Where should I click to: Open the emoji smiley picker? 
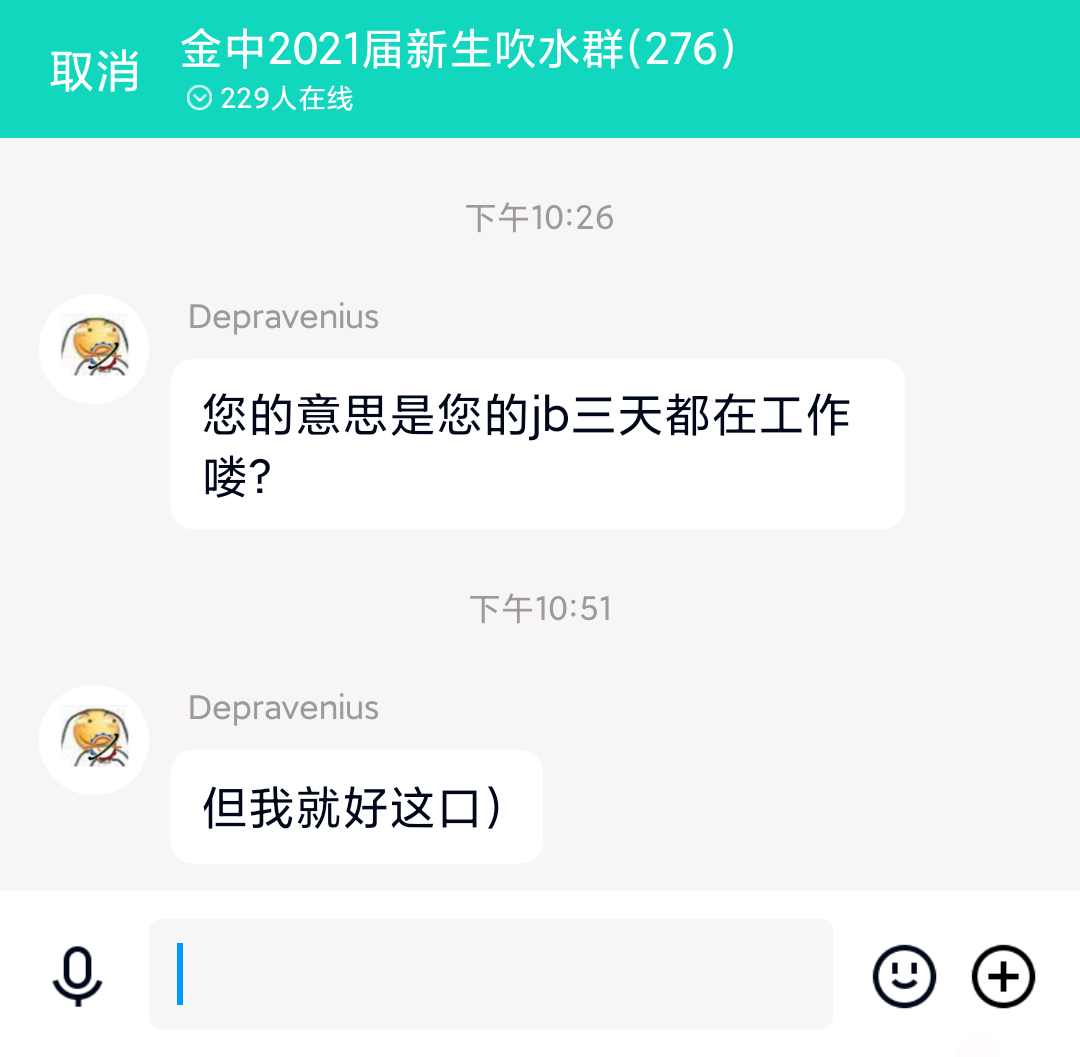coord(904,974)
